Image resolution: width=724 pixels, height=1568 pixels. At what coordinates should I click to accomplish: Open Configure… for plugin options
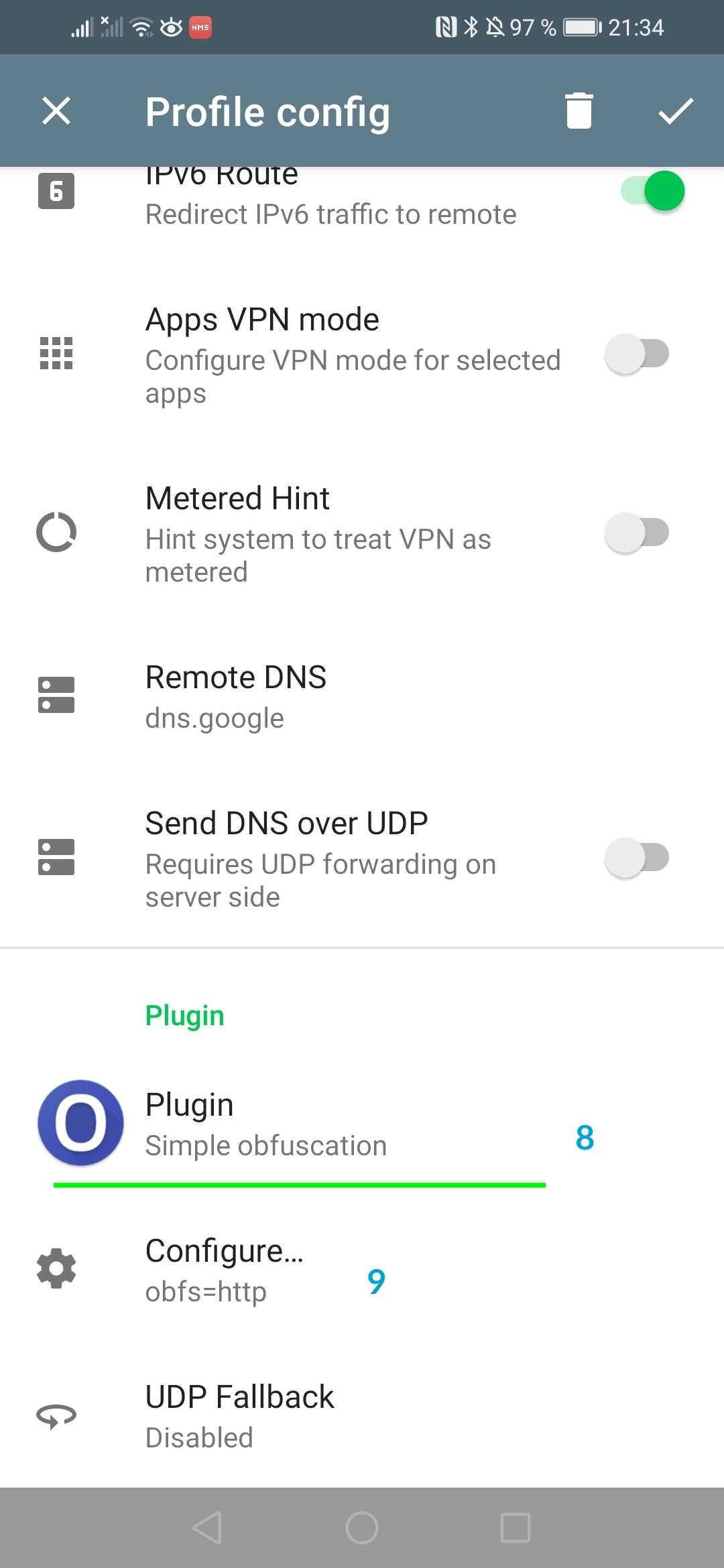362,1270
